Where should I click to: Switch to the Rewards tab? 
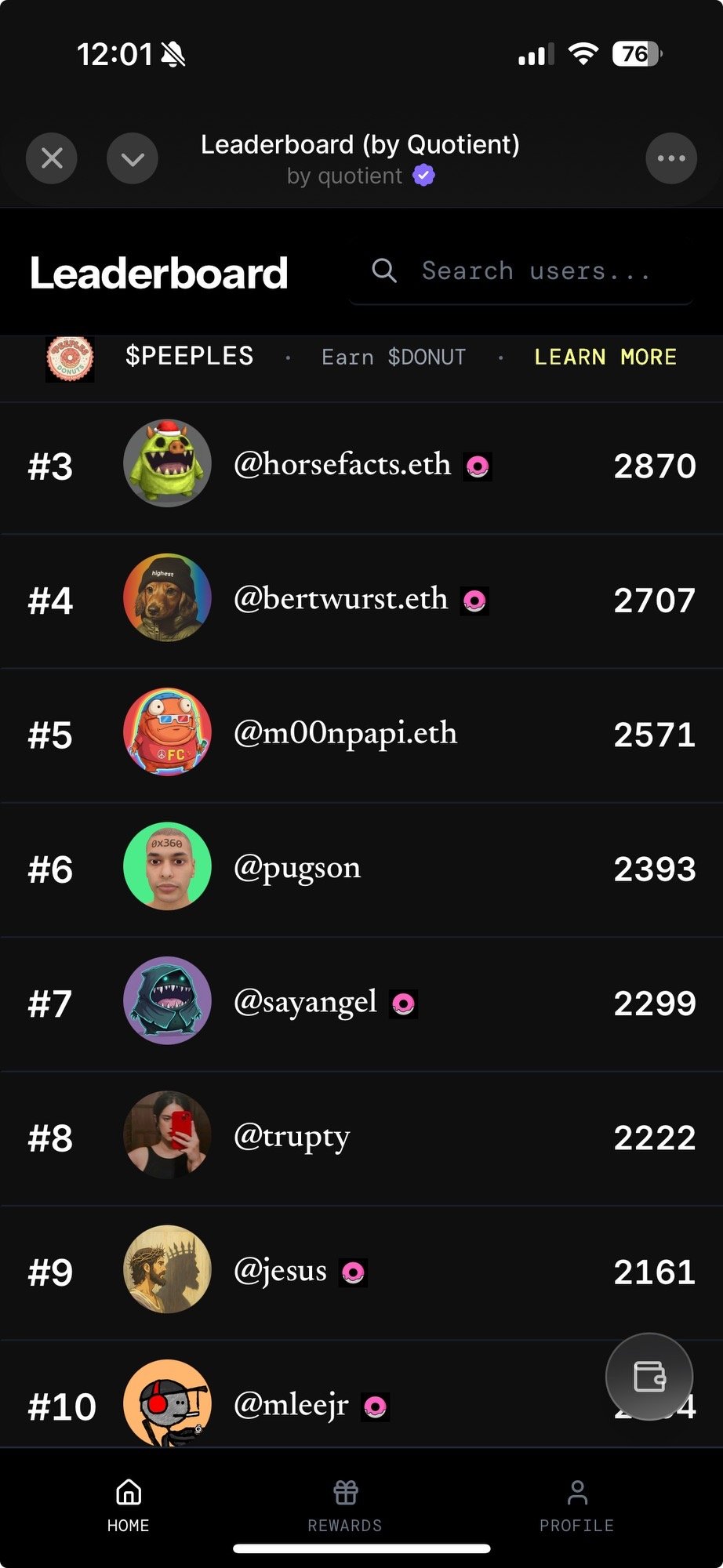point(345,1506)
